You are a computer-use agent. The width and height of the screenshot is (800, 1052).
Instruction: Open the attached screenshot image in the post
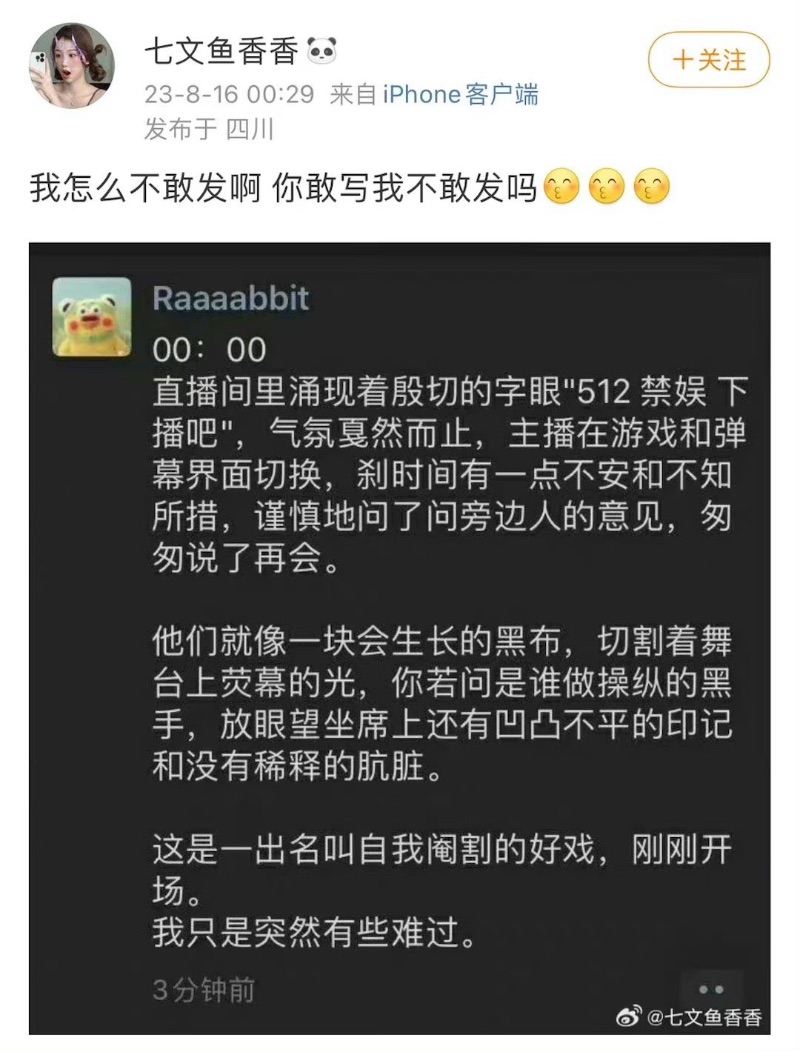[399, 640]
